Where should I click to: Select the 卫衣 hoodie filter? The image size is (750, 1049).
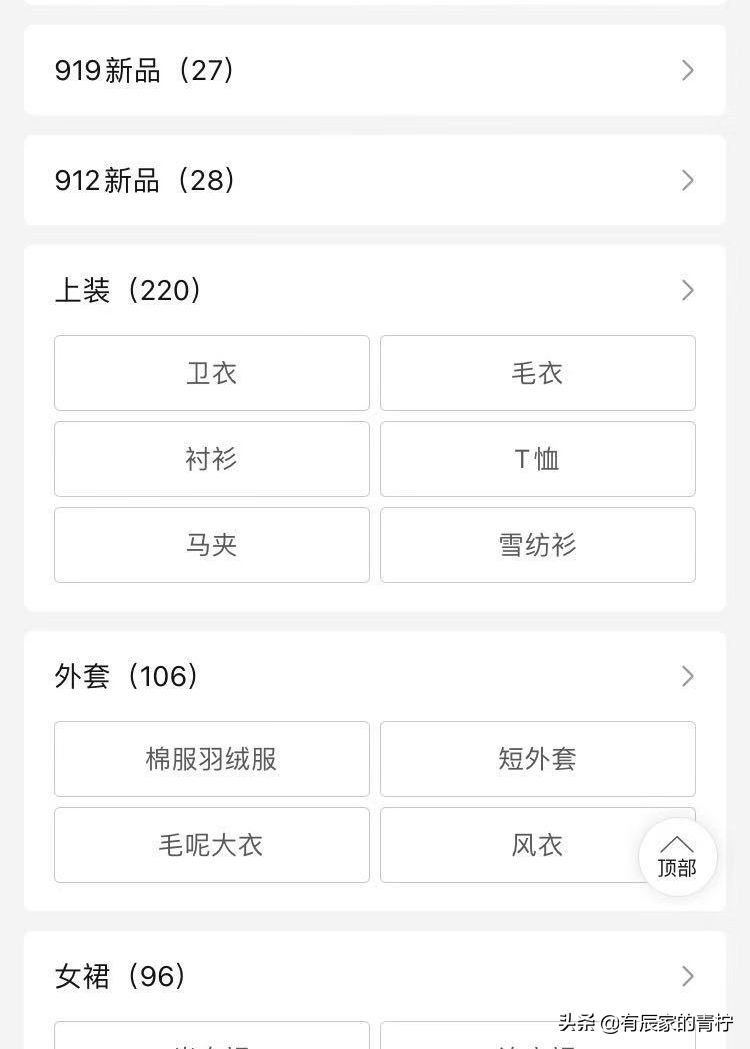click(211, 373)
